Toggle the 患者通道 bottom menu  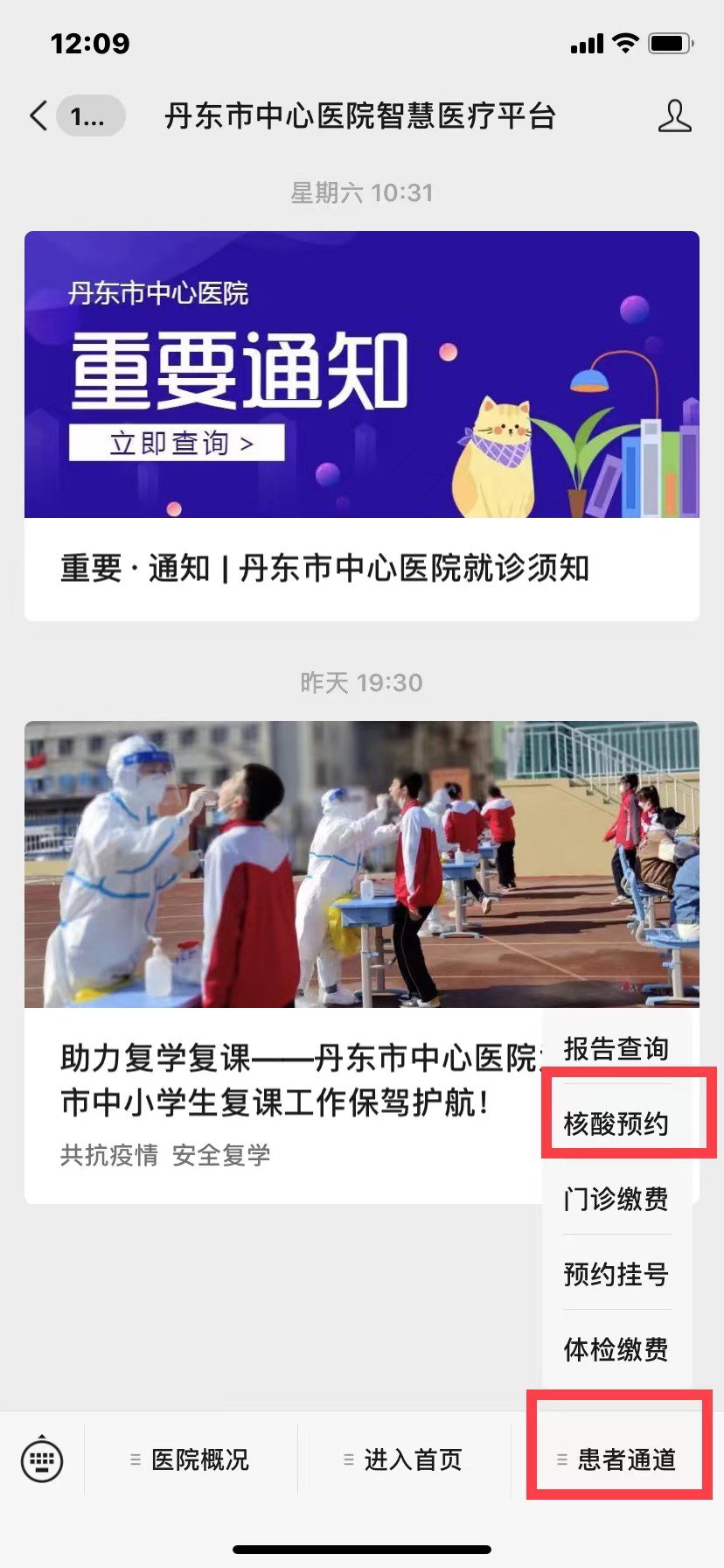(x=618, y=1459)
